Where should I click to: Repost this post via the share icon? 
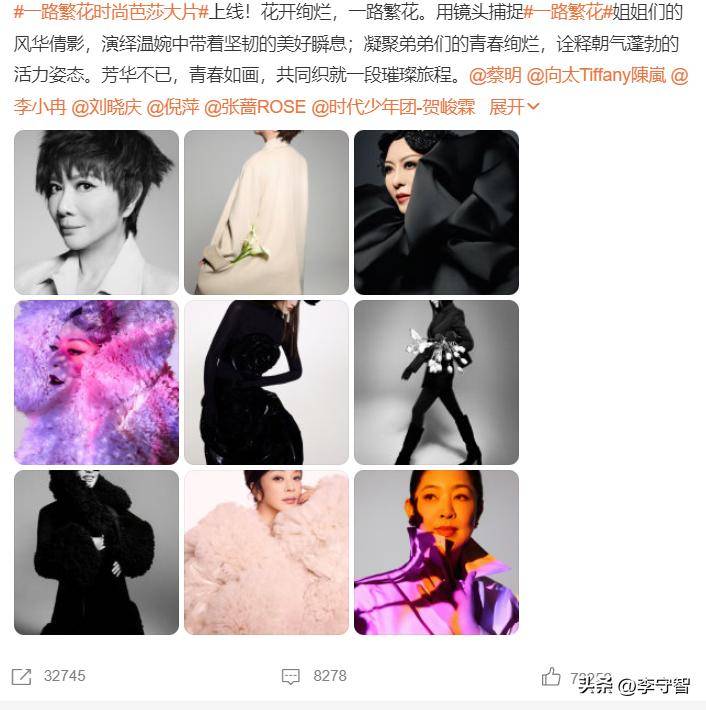point(22,676)
